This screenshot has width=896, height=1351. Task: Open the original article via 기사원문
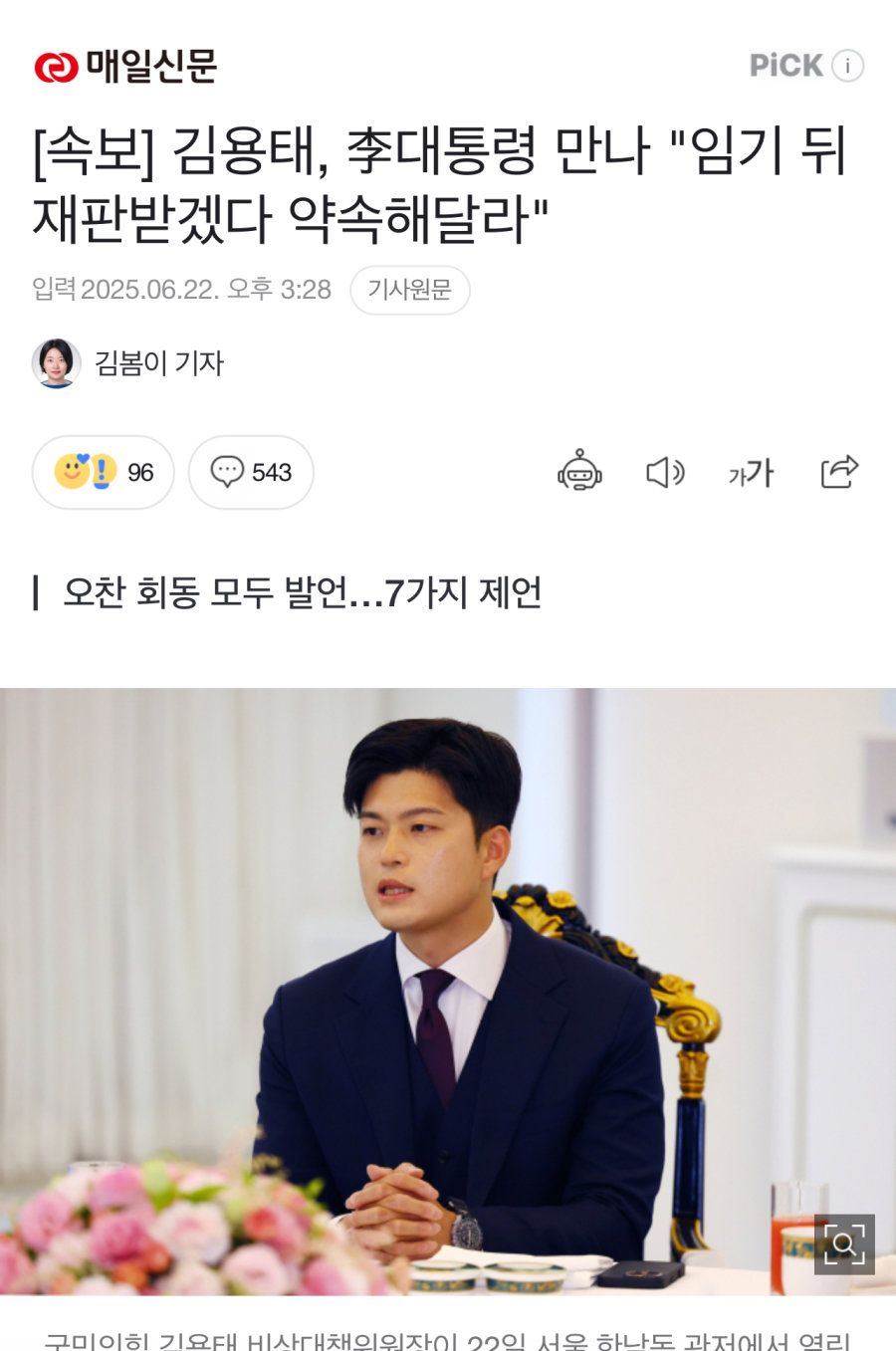[409, 290]
